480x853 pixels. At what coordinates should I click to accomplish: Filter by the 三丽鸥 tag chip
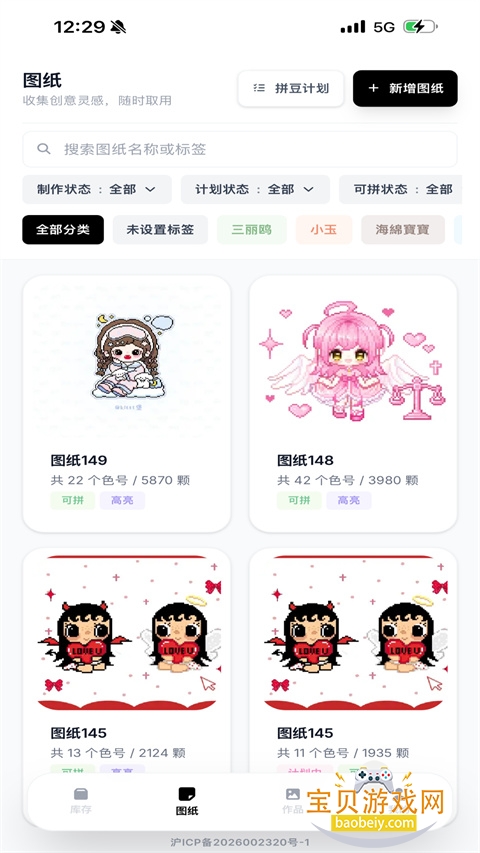coord(251,230)
